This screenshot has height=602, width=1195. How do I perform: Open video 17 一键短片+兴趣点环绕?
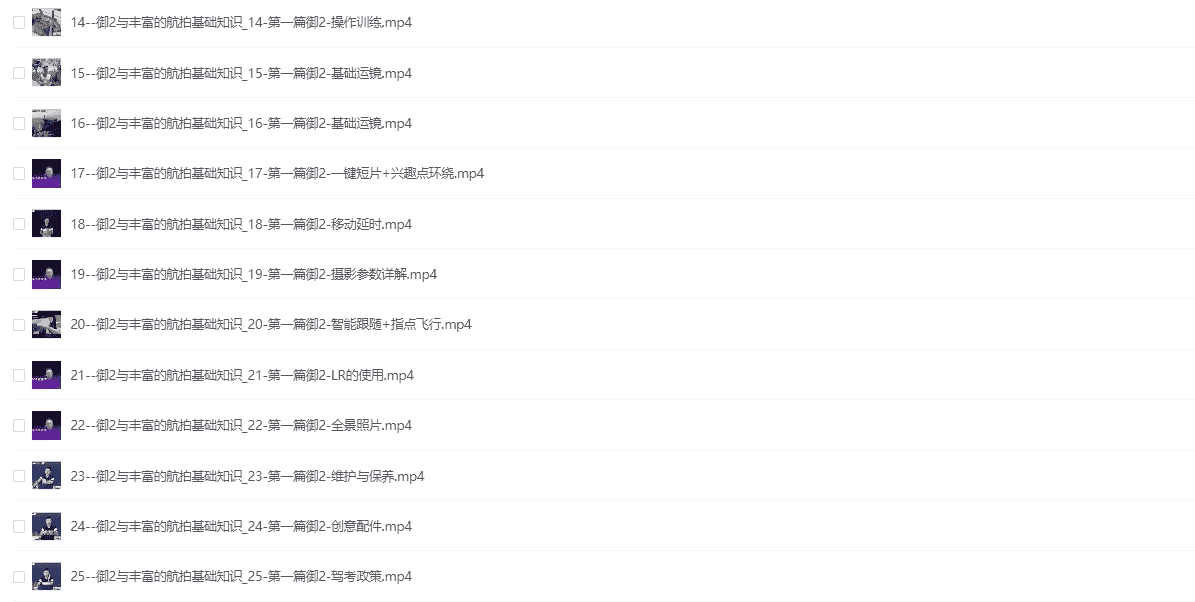277,174
